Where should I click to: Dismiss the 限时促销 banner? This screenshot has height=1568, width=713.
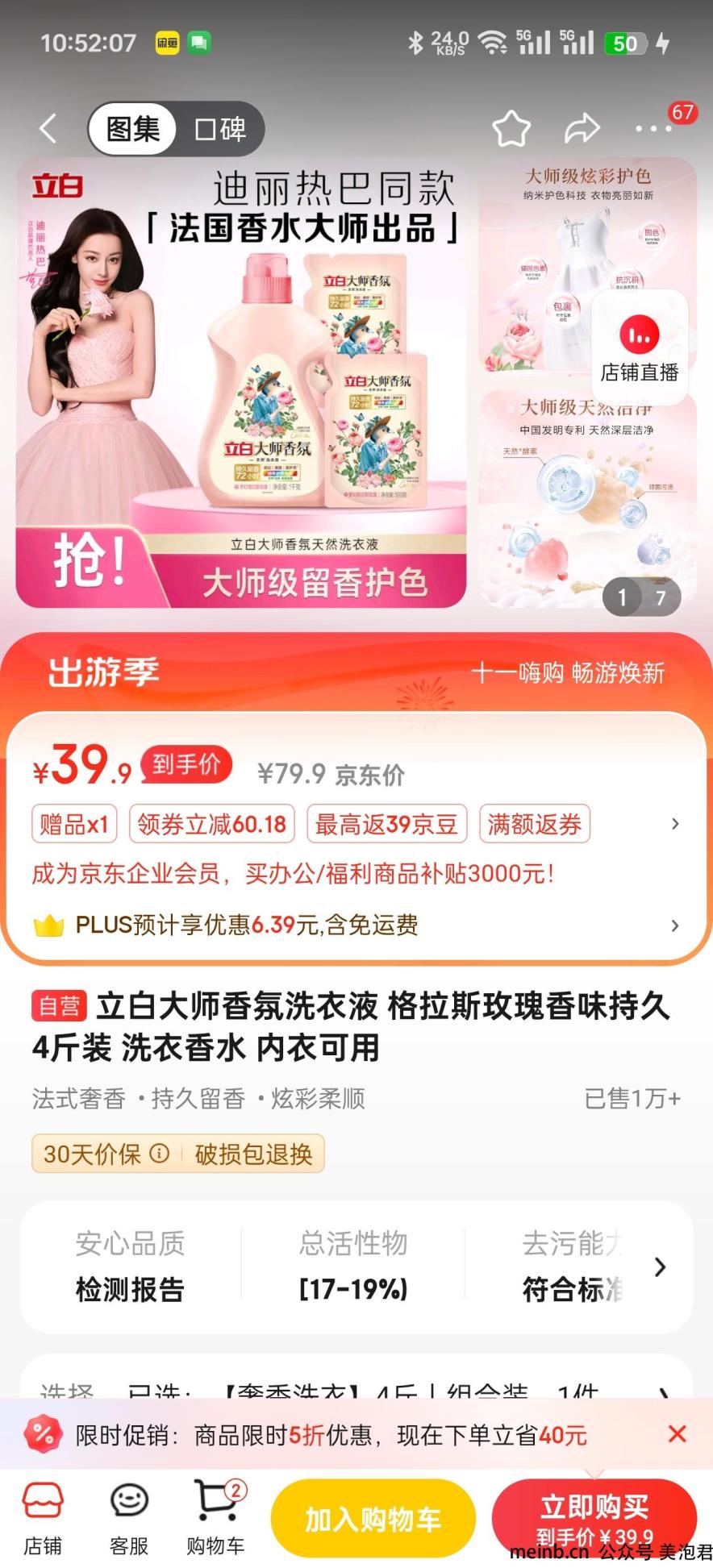(678, 1434)
